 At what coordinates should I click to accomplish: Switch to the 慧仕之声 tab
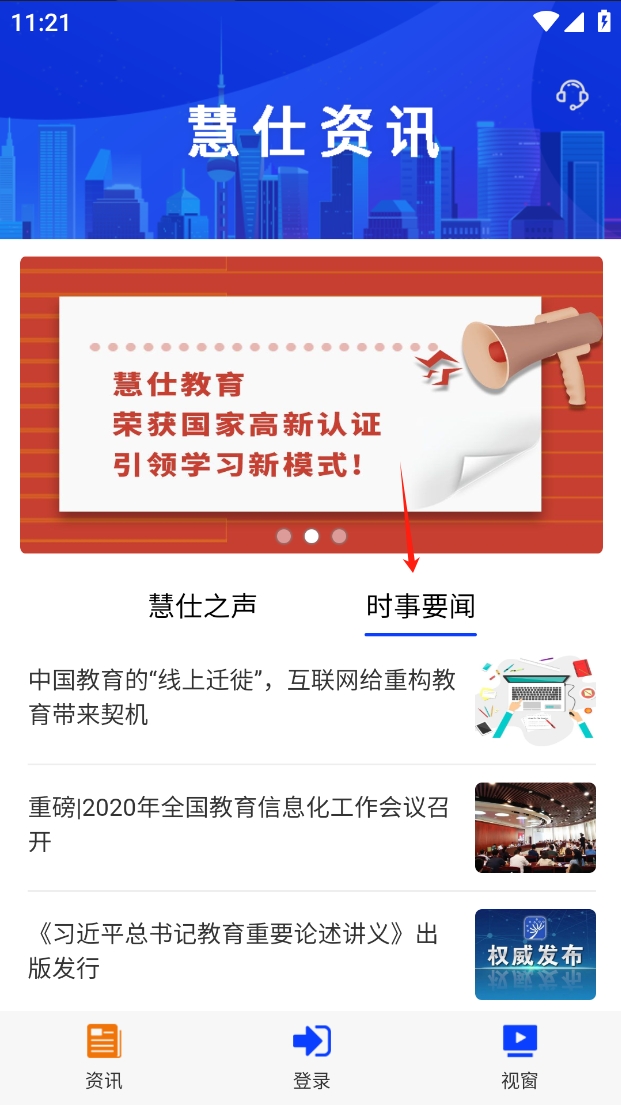coord(203,605)
